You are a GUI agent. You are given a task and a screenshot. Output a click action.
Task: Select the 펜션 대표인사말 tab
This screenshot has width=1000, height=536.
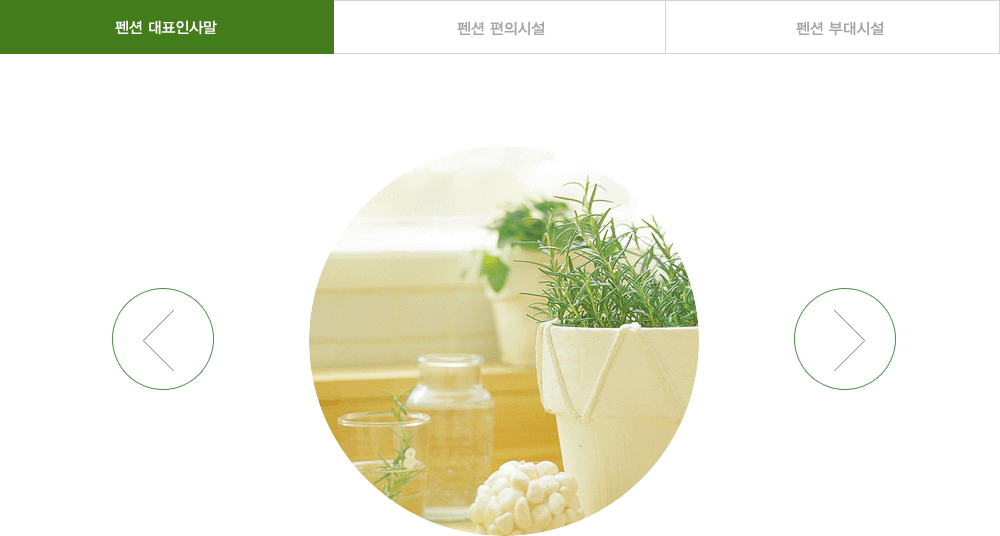pos(166,27)
